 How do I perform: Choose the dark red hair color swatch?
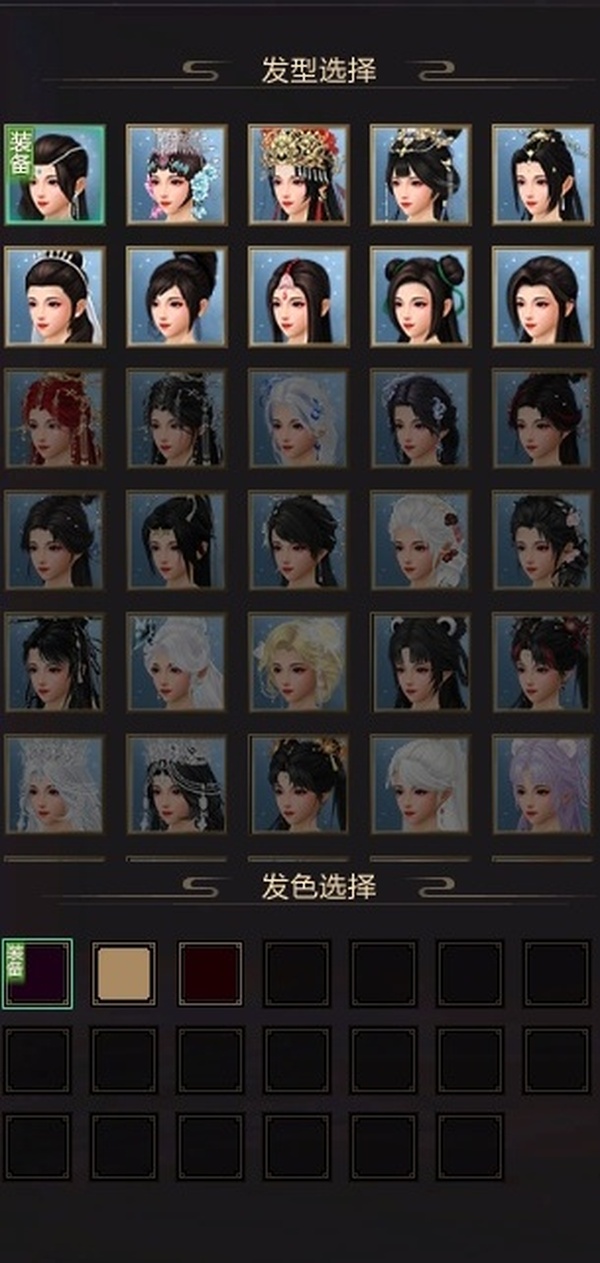pos(210,974)
